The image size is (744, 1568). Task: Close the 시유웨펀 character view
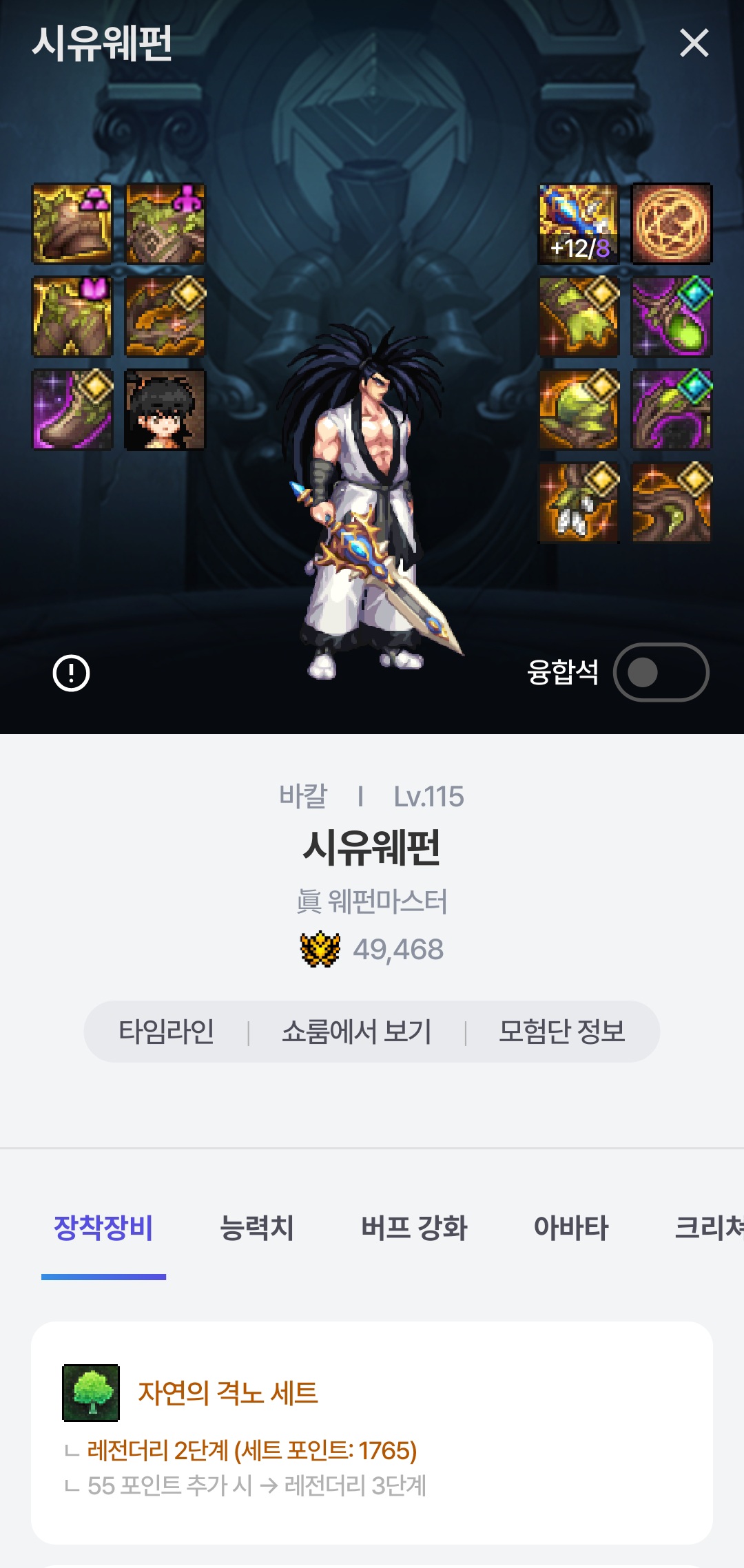694,43
